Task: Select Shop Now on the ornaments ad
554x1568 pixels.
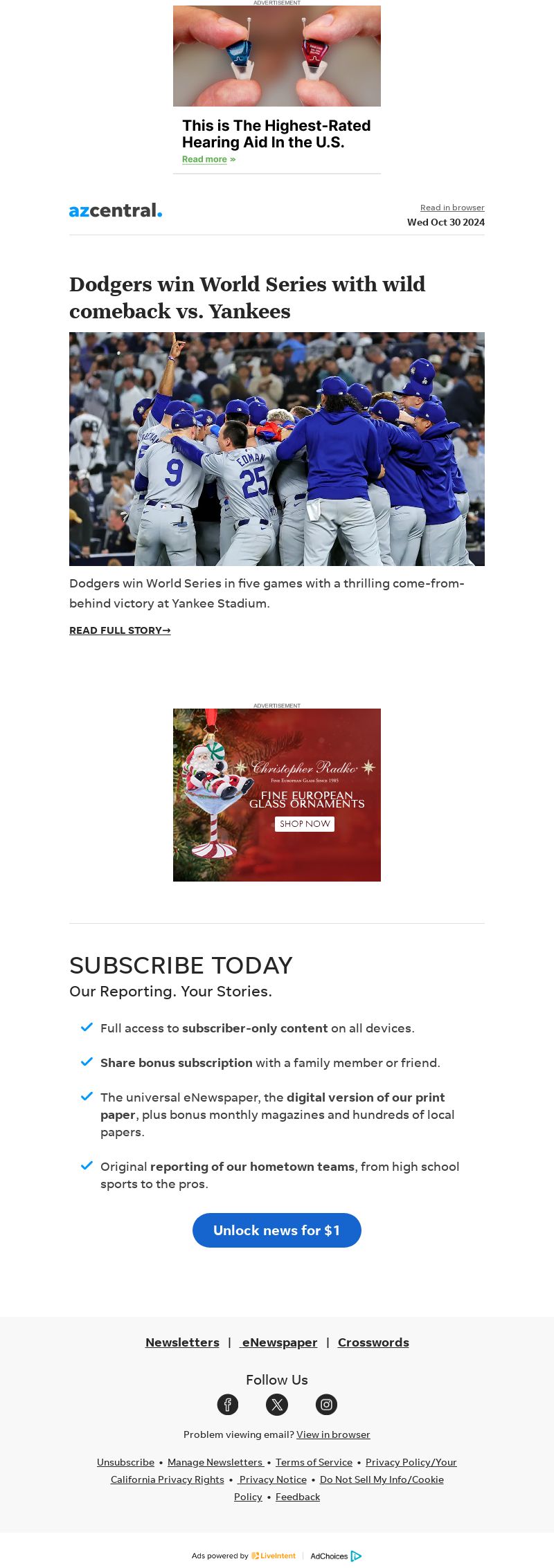Action: (305, 824)
